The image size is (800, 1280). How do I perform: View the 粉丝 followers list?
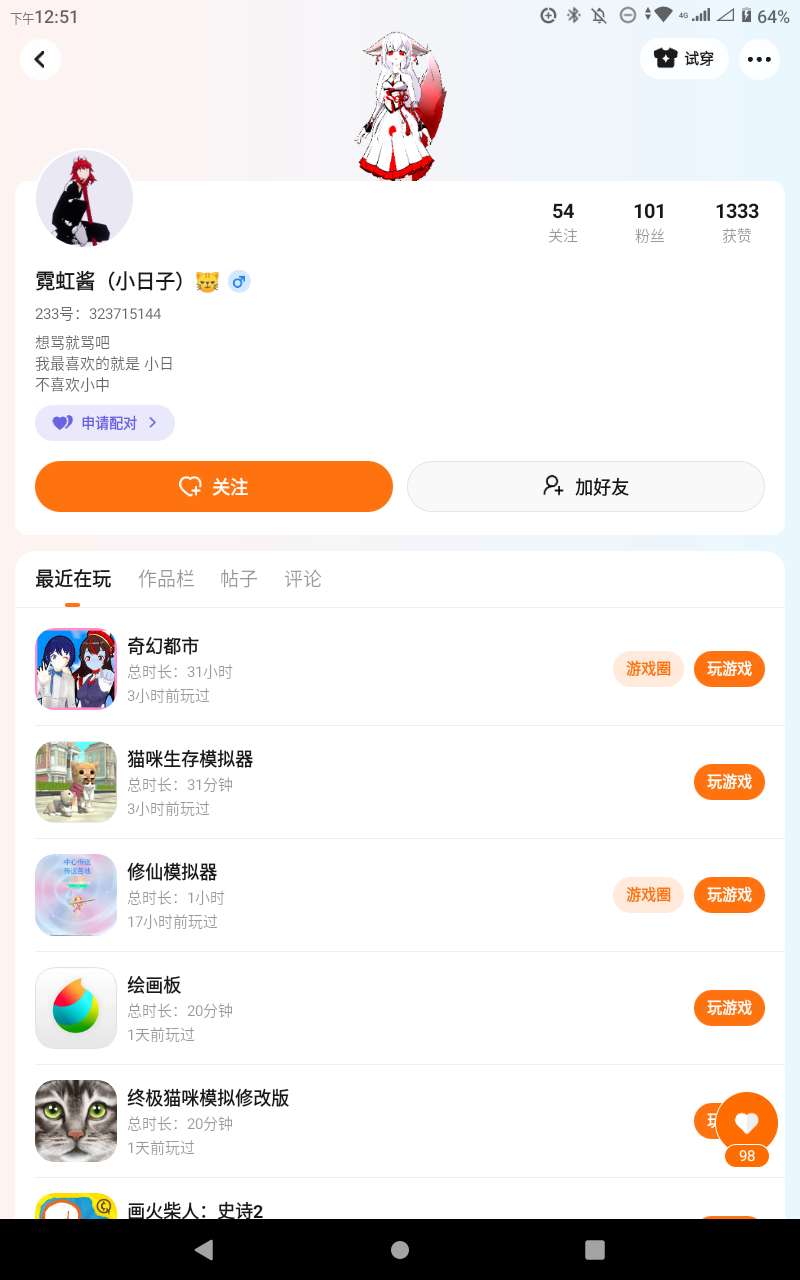click(x=649, y=222)
